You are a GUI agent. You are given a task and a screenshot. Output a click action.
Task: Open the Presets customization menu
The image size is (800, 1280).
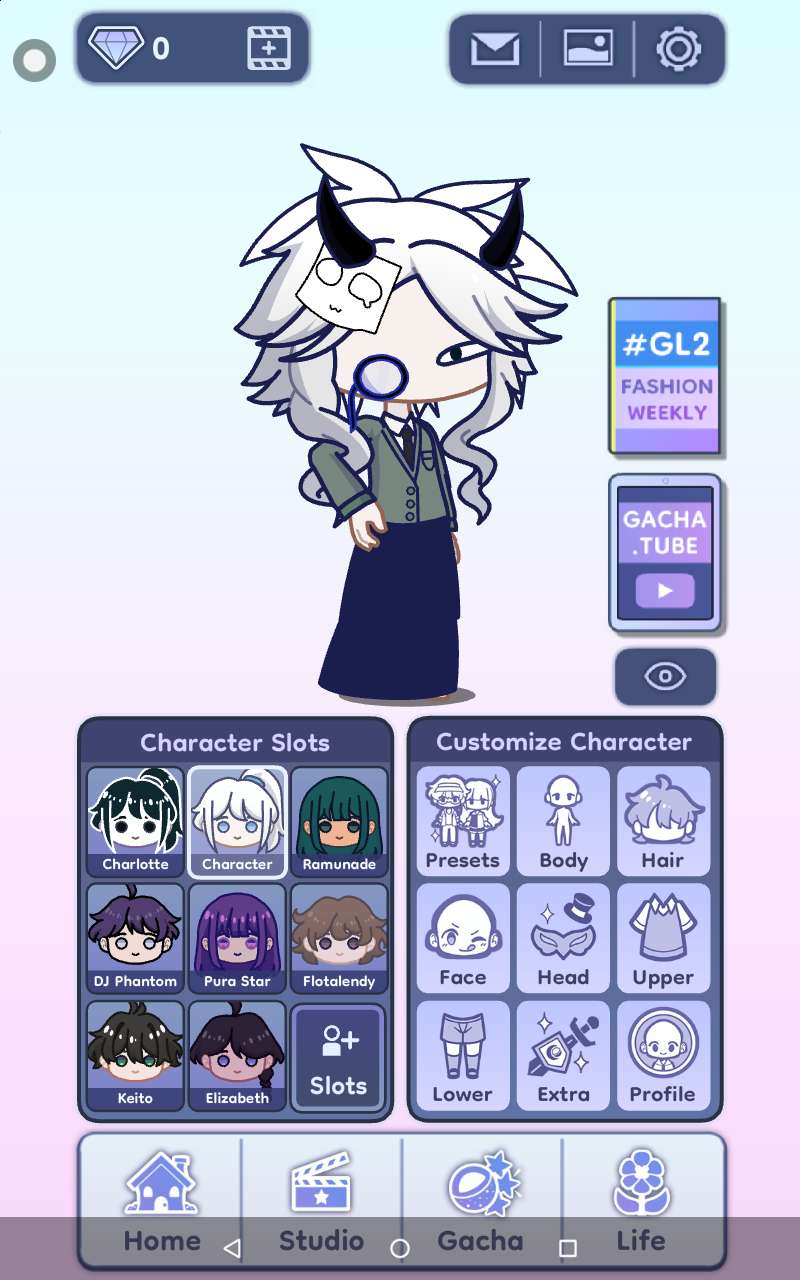tap(462, 821)
